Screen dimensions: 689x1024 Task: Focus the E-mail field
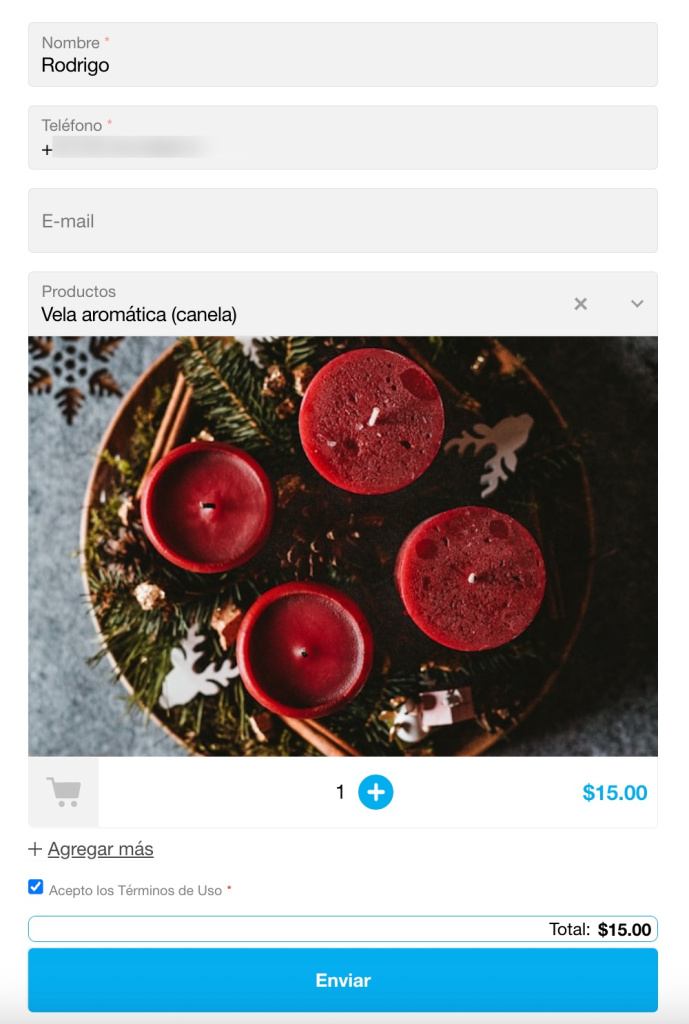click(x=342, y=221)
